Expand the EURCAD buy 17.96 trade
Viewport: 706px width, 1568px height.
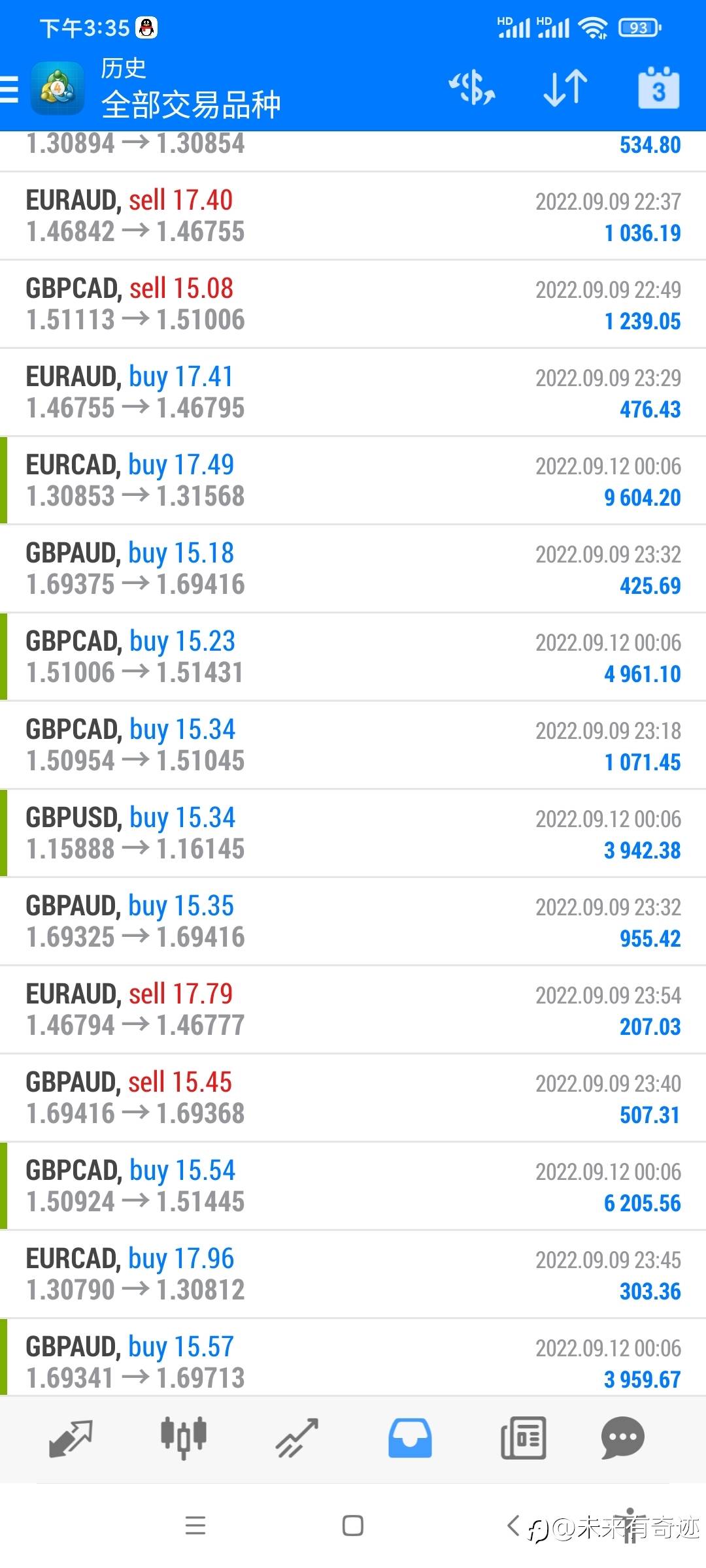click(x=353, y=1275)
